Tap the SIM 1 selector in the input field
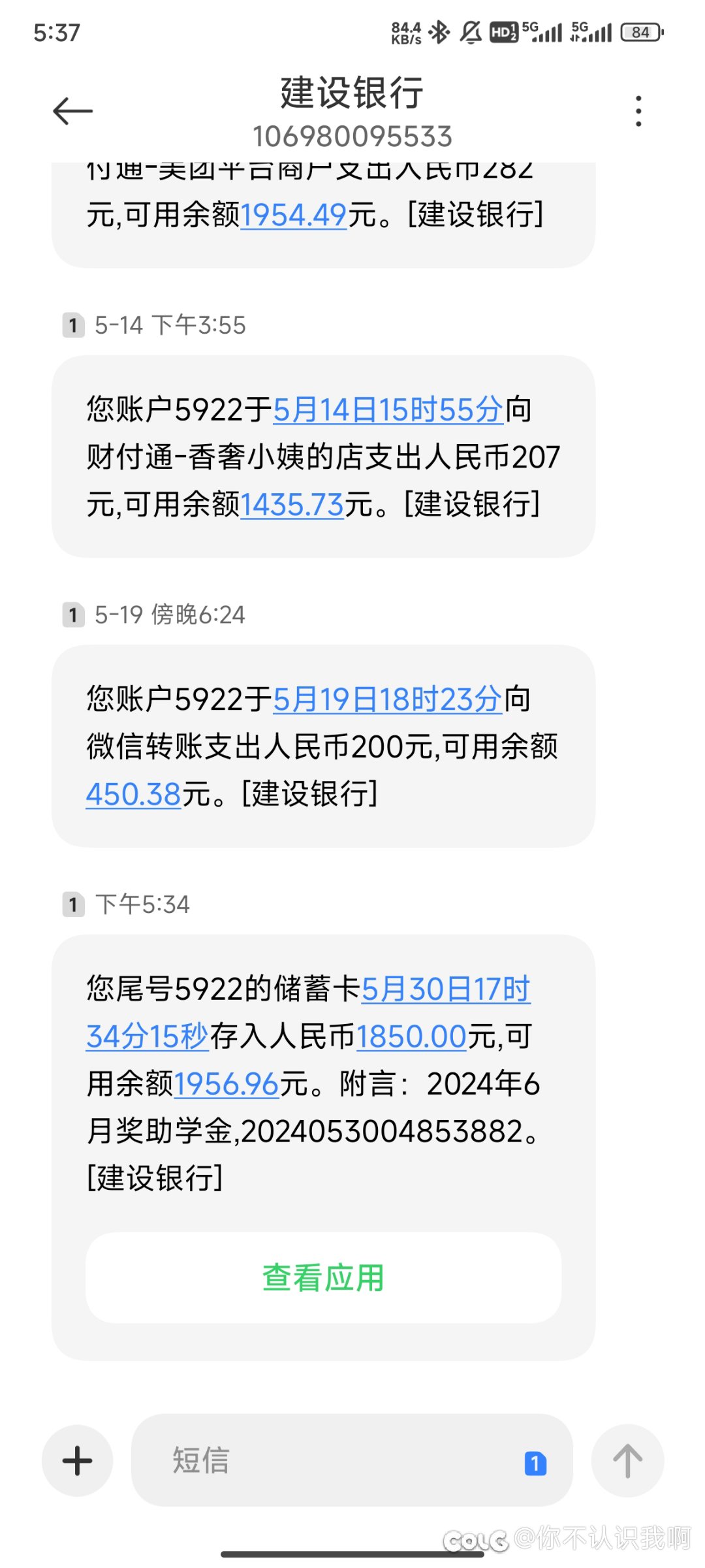Image resolution: width=705 pixels, height=1568 pixels. pyautogui.click(x=535, y=1463)
